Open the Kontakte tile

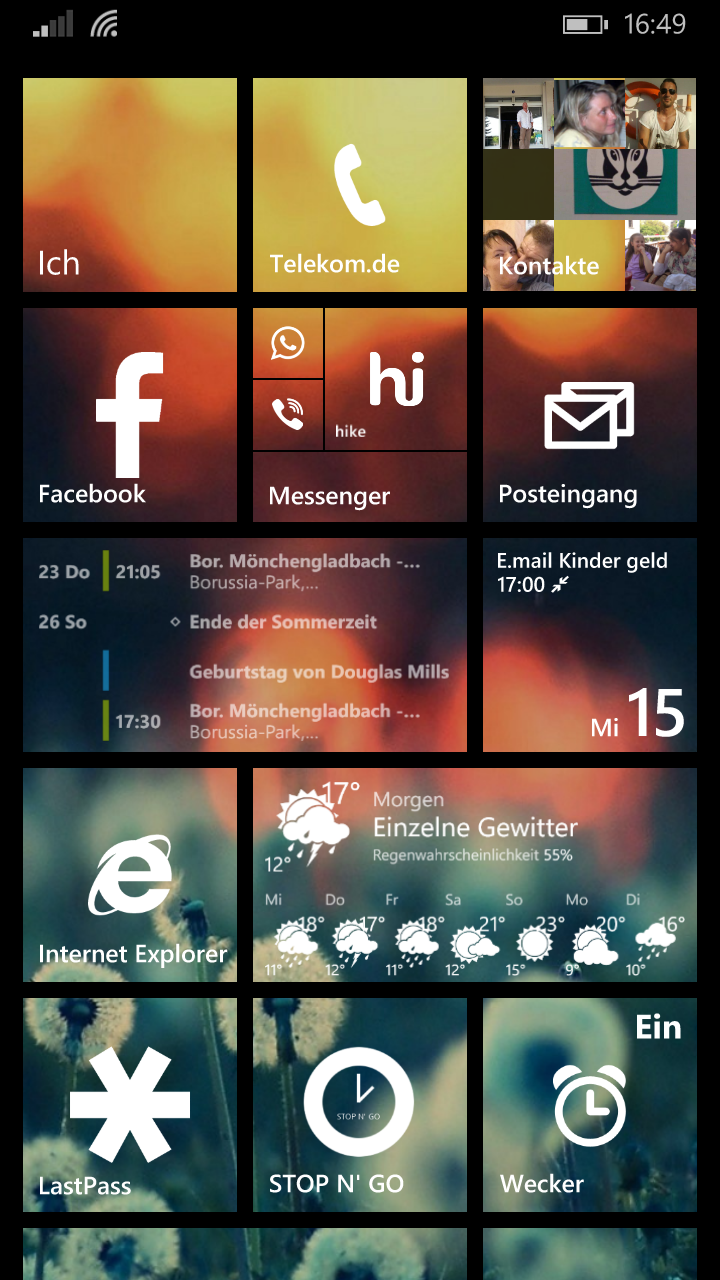pyautogui.click(x=590, y=185)
